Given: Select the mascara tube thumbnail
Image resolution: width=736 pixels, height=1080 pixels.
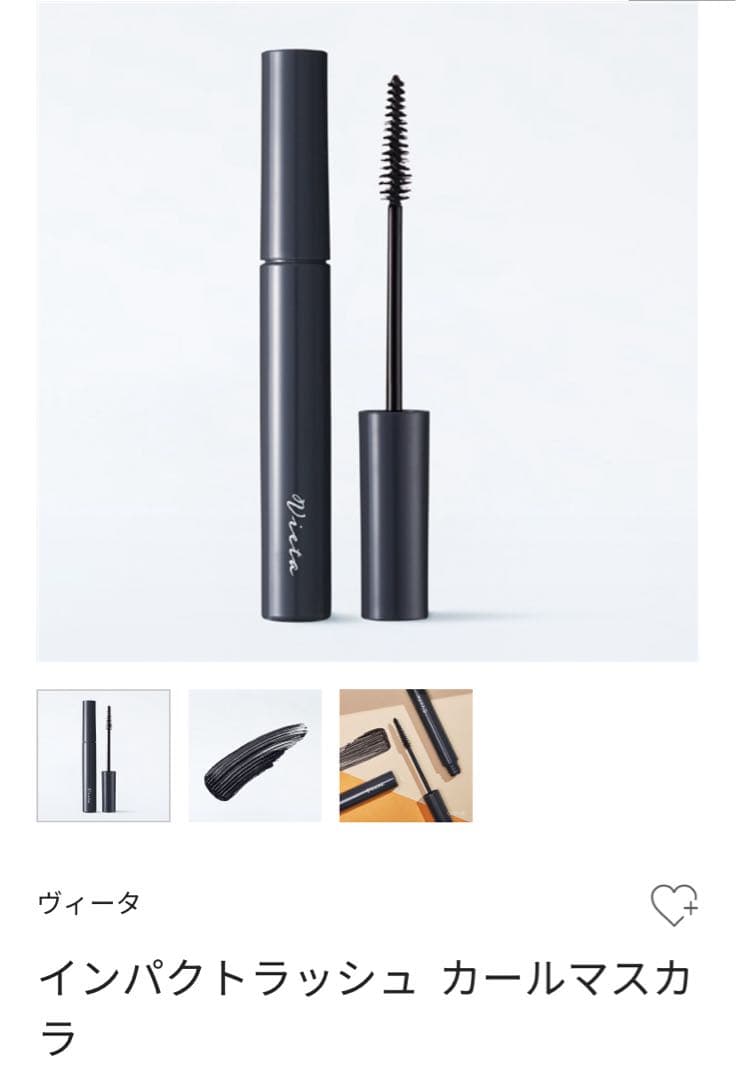Looking at the screenshot, I should (x=103, y=755).
